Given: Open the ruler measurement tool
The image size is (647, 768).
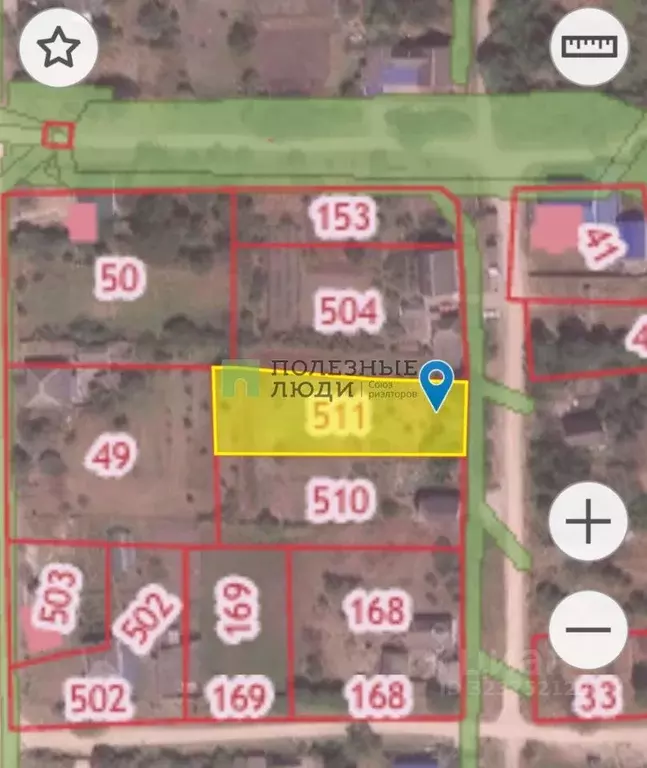Looking at the screenshot, I should [589, 47].
